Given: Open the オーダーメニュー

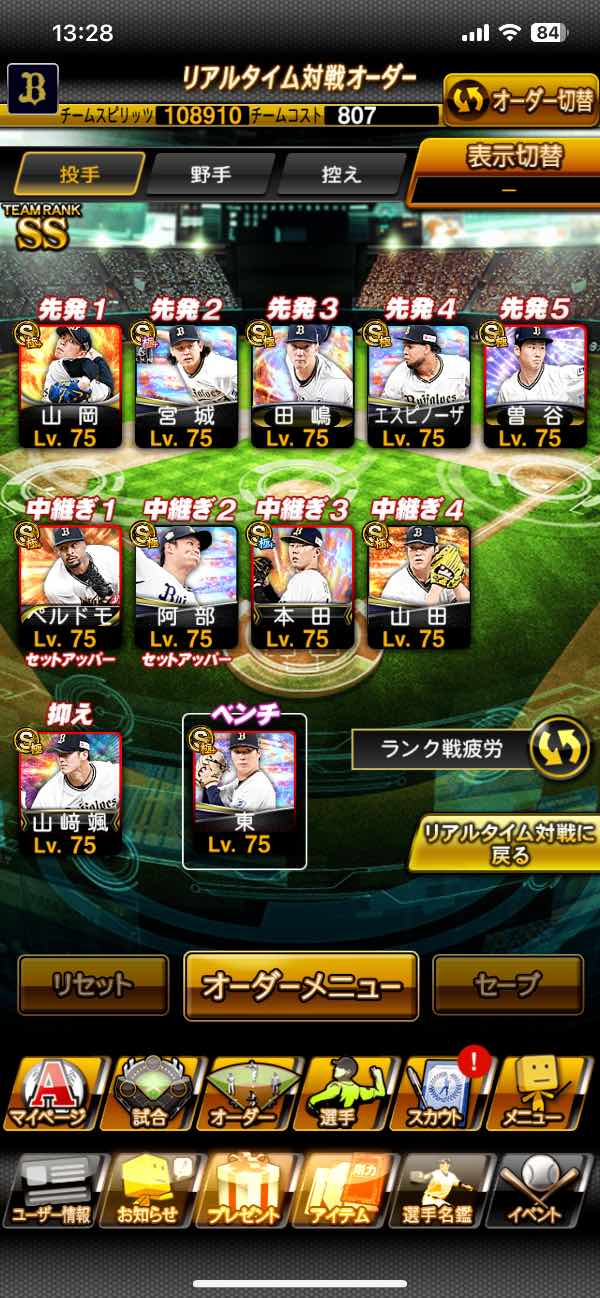Looking at the screenshot, I should 301,986.
